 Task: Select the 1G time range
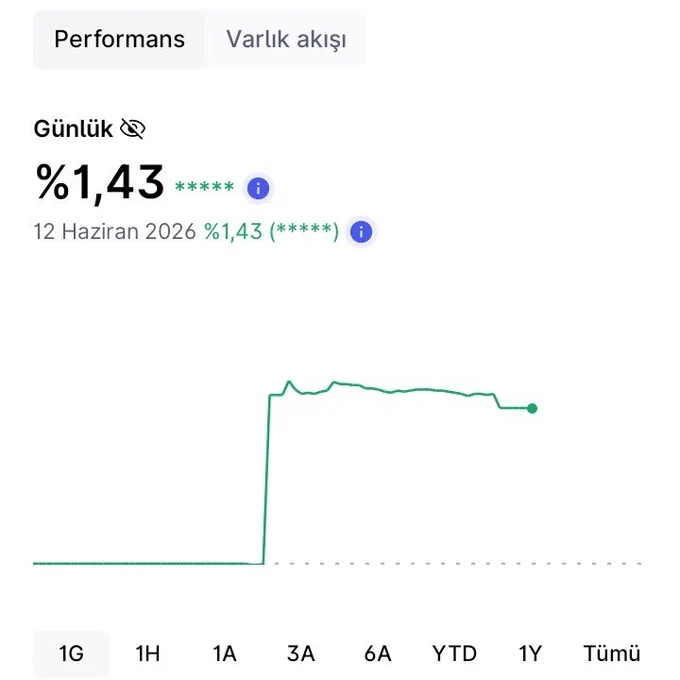click(x=71, y=653)
